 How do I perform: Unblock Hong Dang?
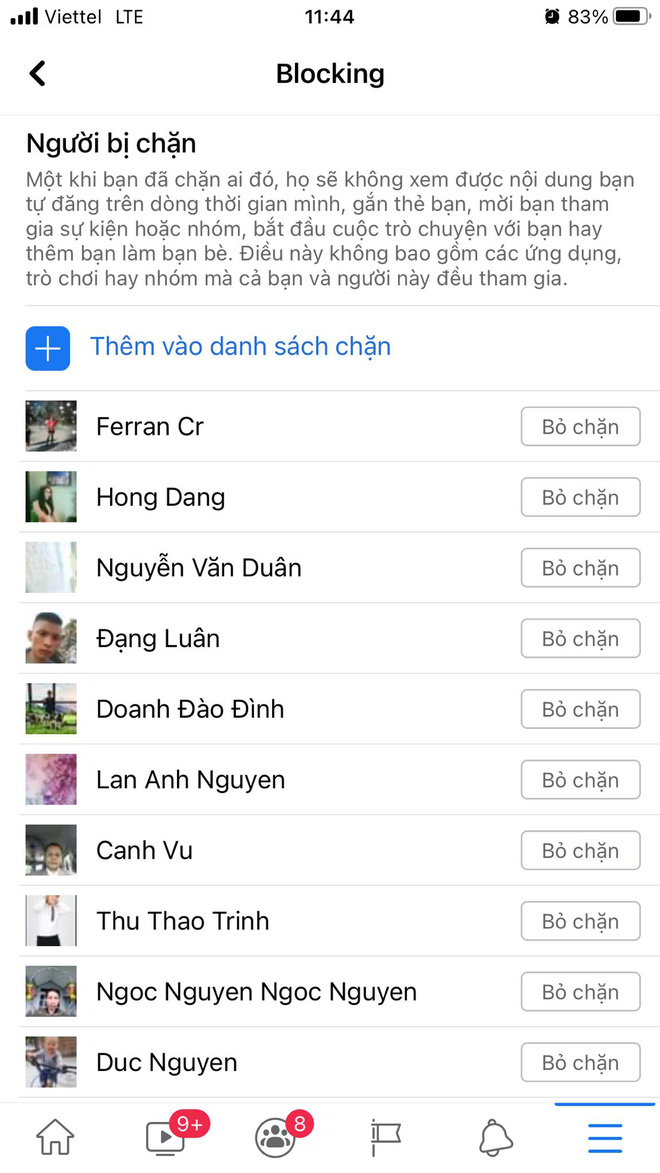click(x=580, y=497)
